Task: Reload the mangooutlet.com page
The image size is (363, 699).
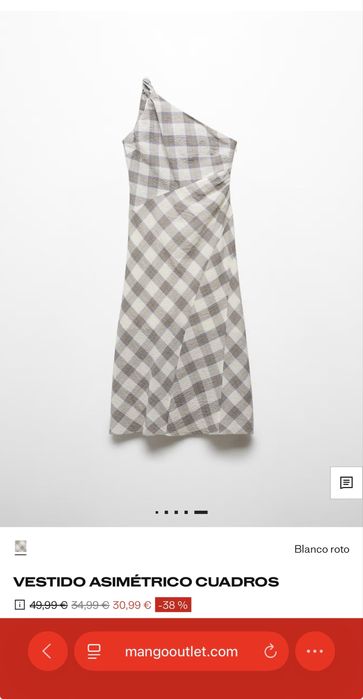Action: [270, 651]
